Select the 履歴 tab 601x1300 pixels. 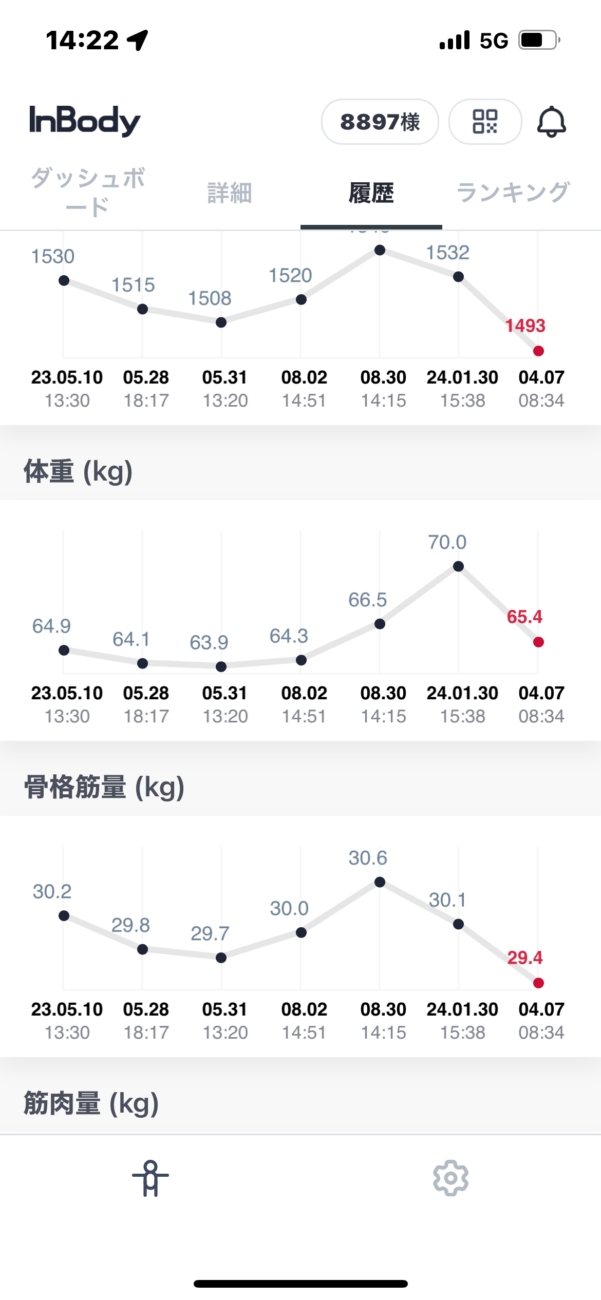tap(371, 192)
